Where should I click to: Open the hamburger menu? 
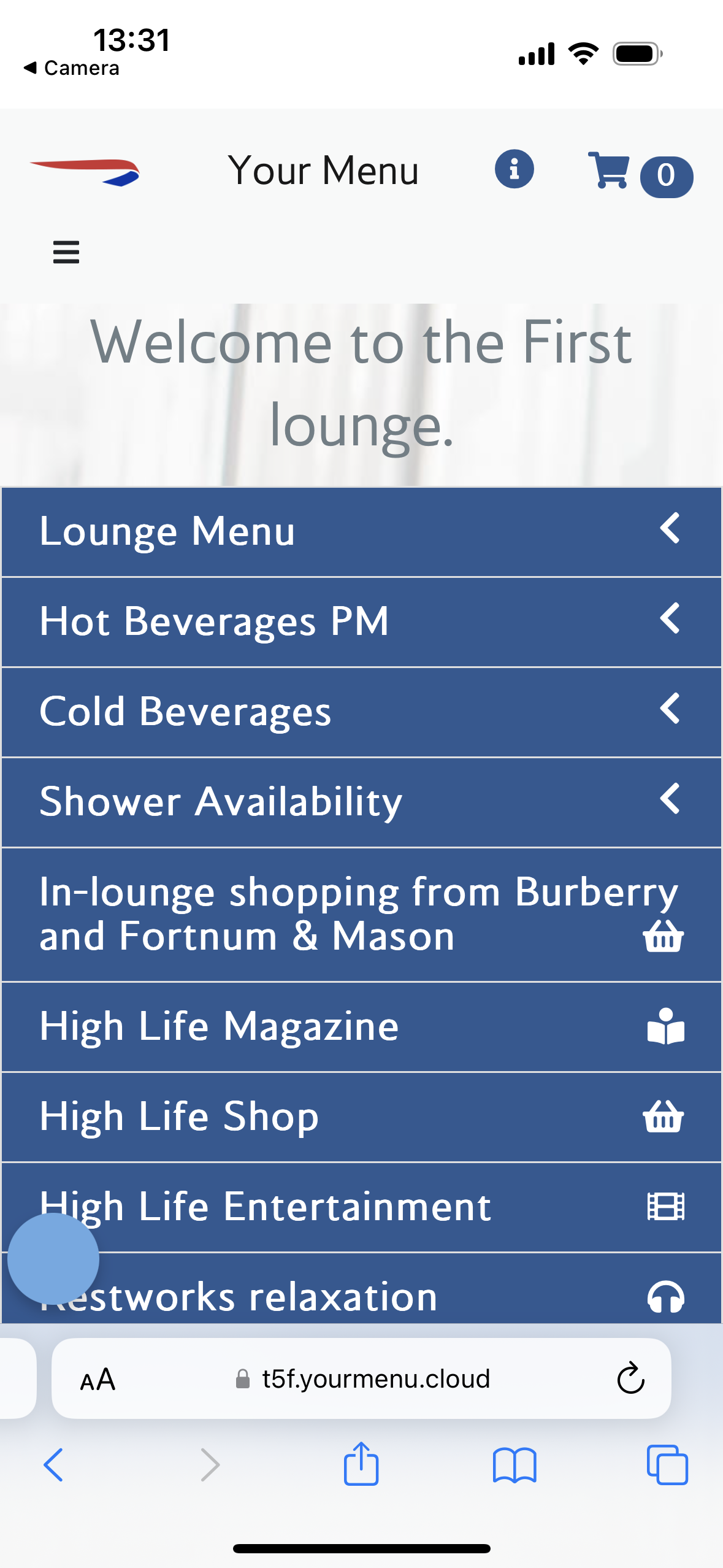click(x=66, y=252)
